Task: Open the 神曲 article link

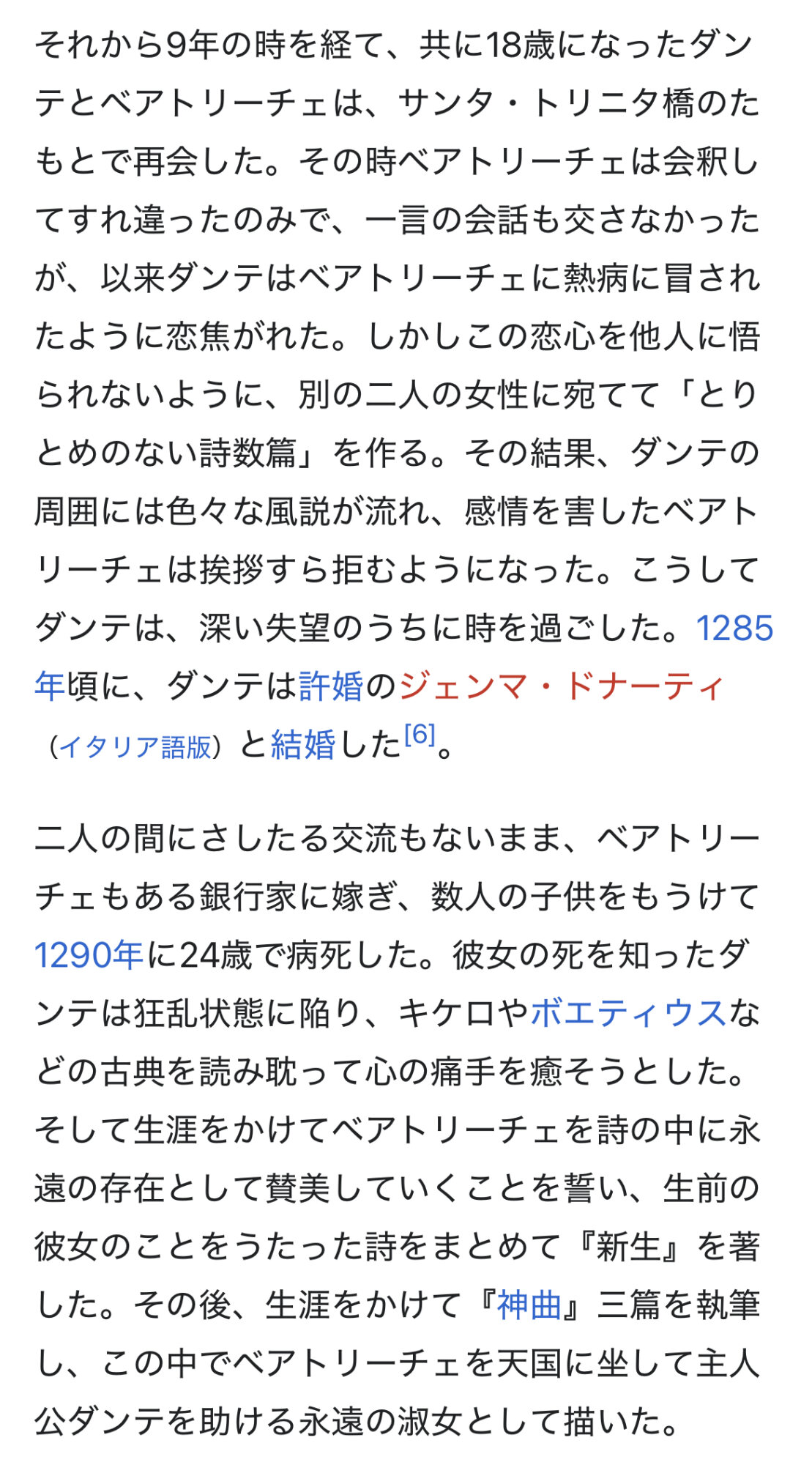Action: [x=529, y=1305]
